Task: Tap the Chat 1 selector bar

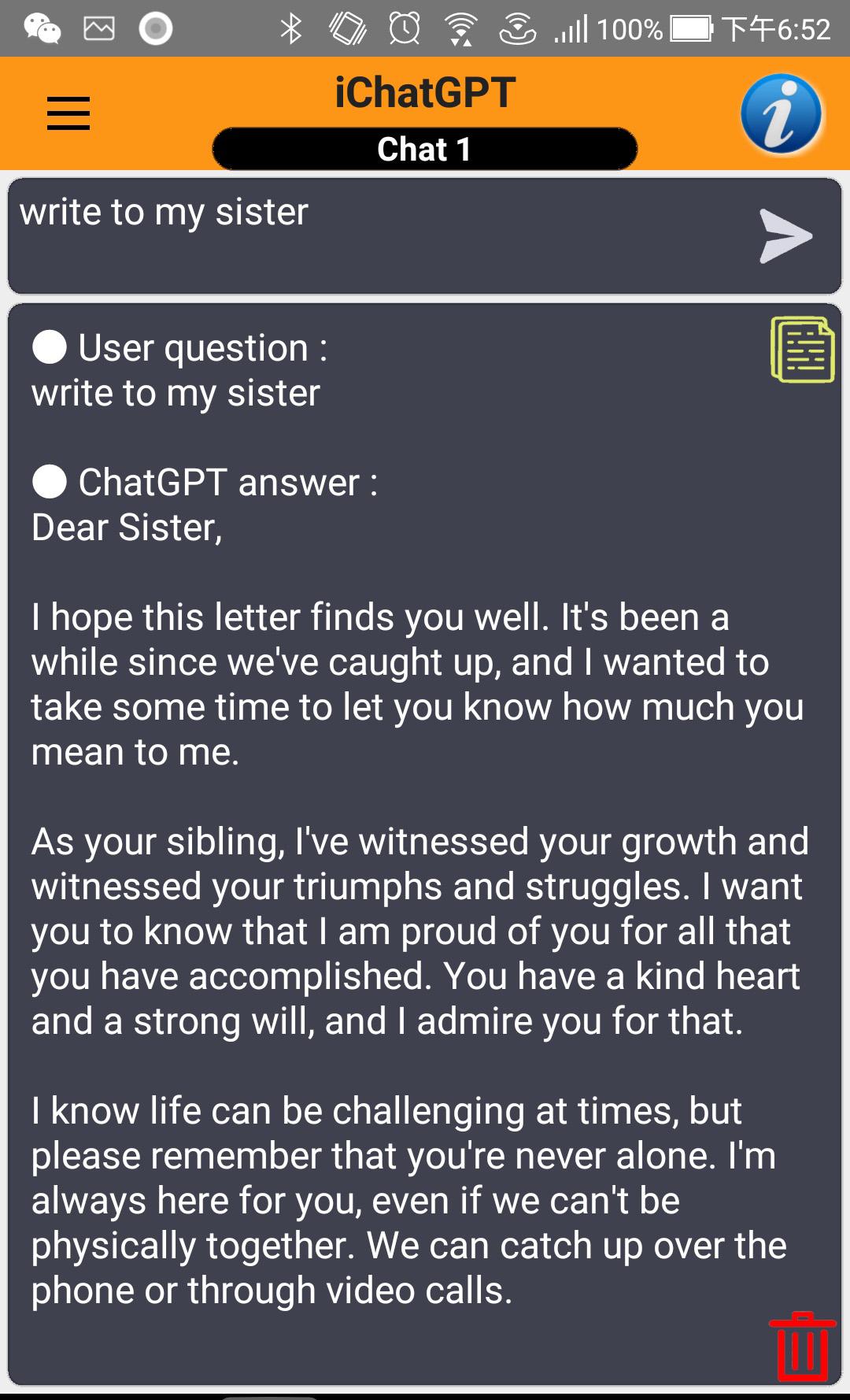Action: (x=425, y=149)
